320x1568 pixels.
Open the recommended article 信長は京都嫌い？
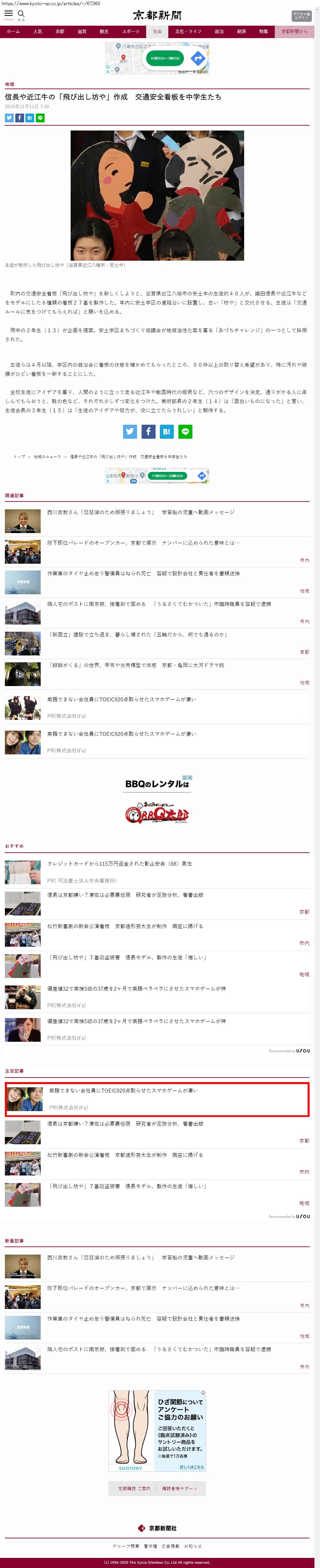coord(125,895)
